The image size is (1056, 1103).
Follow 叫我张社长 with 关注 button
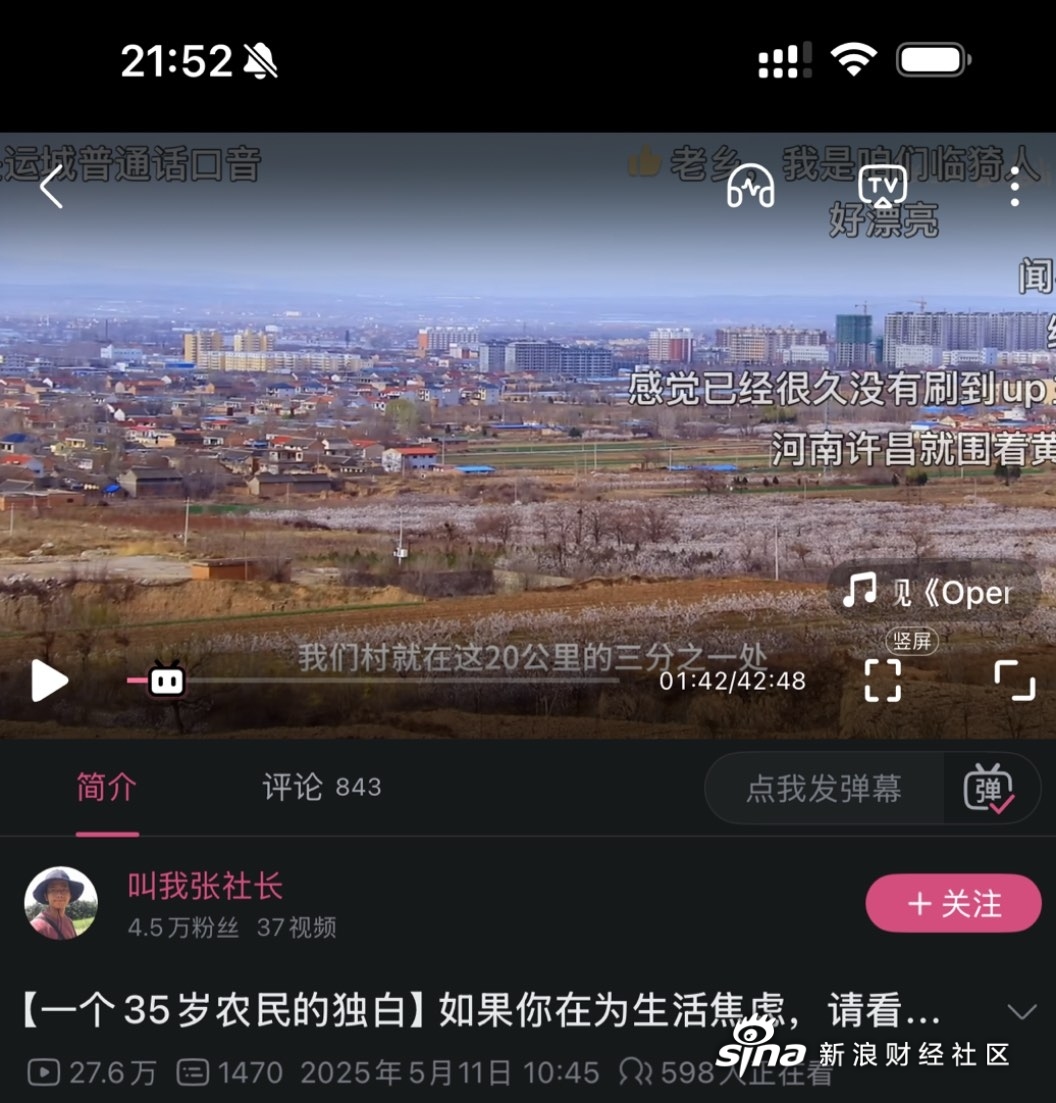click(x=952, y=904)
